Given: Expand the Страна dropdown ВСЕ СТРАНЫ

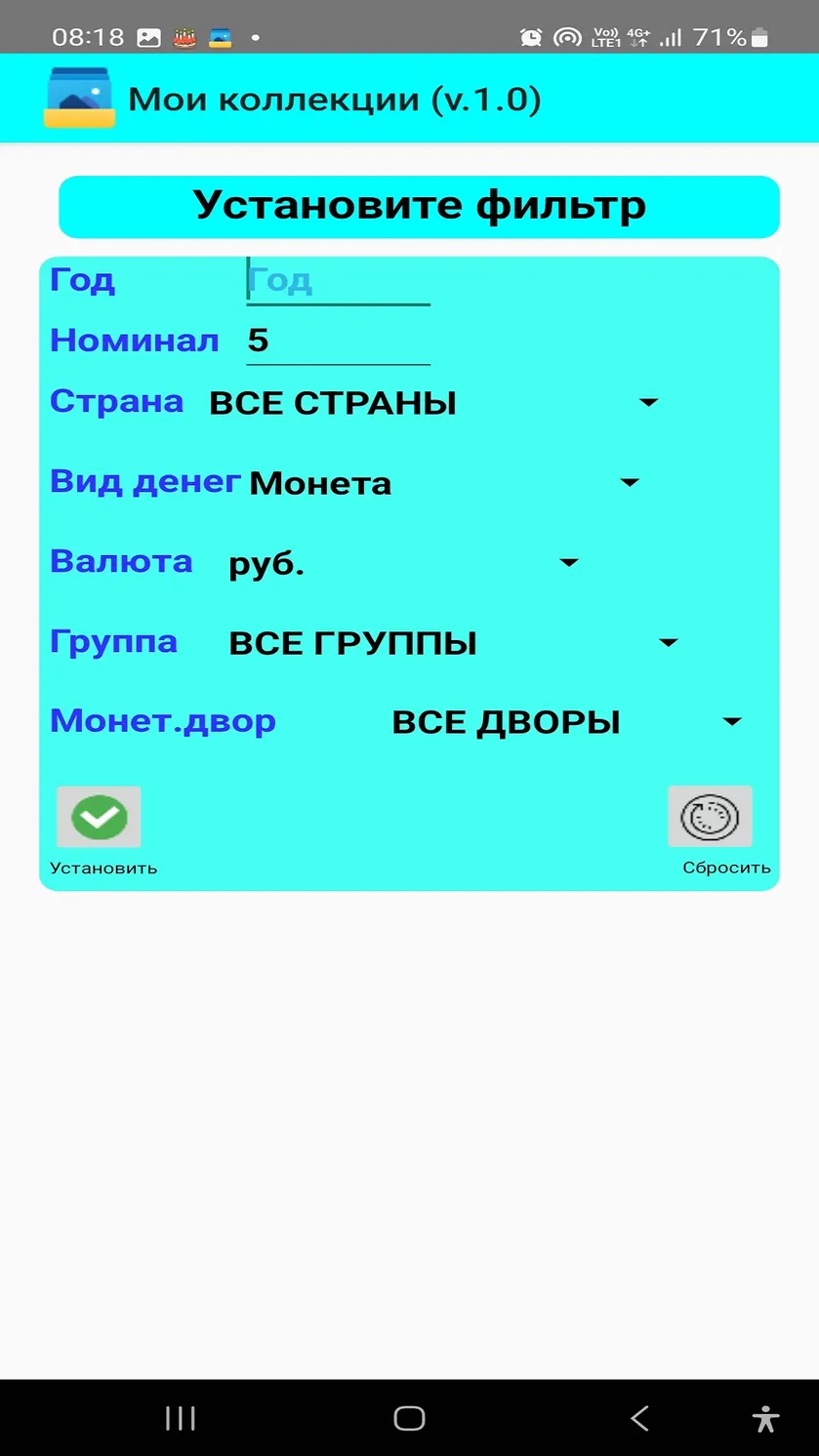Looking at the screenshot, I should pos(434,403).
